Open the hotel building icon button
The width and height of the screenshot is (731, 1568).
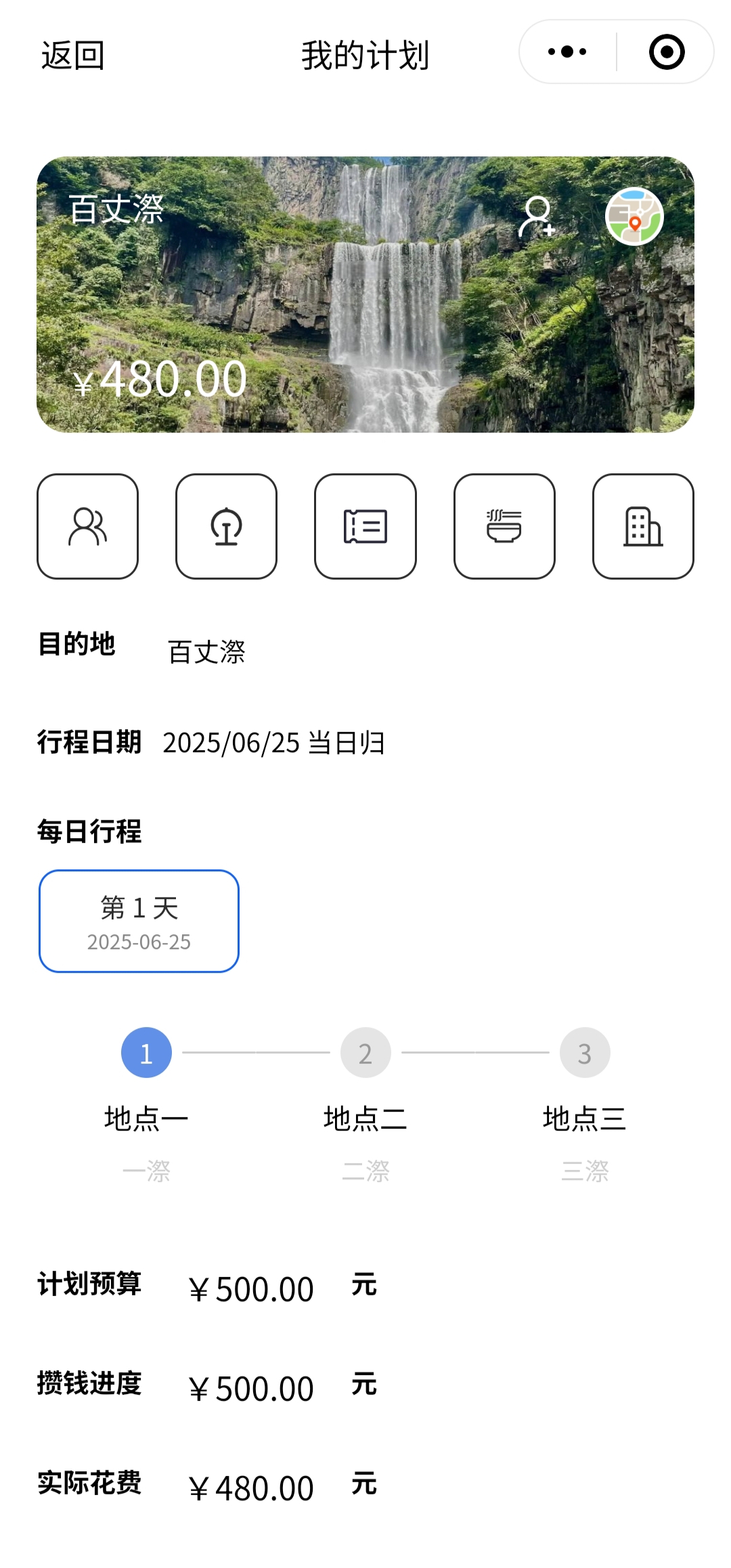tap(643, 526)
